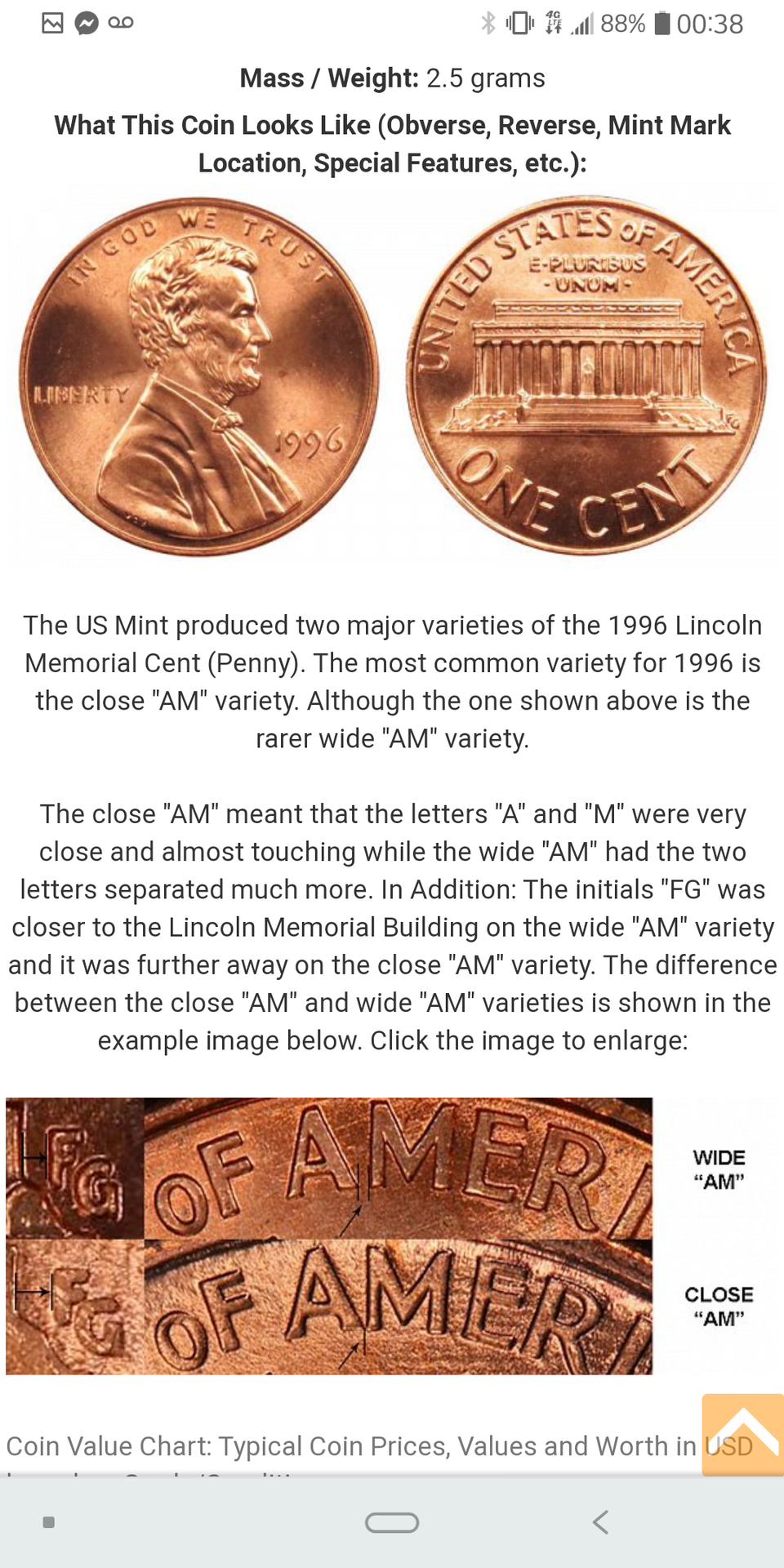784x1568 pixels.
Task: Jump back to top with the orange arrow
Action: pos(742,1434)
